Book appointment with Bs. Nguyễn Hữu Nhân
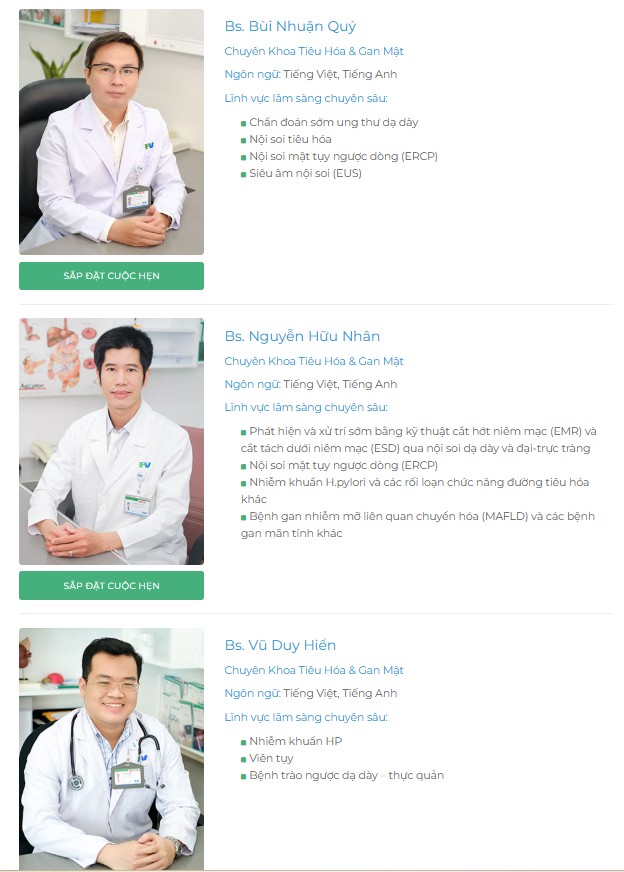The image size is (624, 872). [111, 585]
